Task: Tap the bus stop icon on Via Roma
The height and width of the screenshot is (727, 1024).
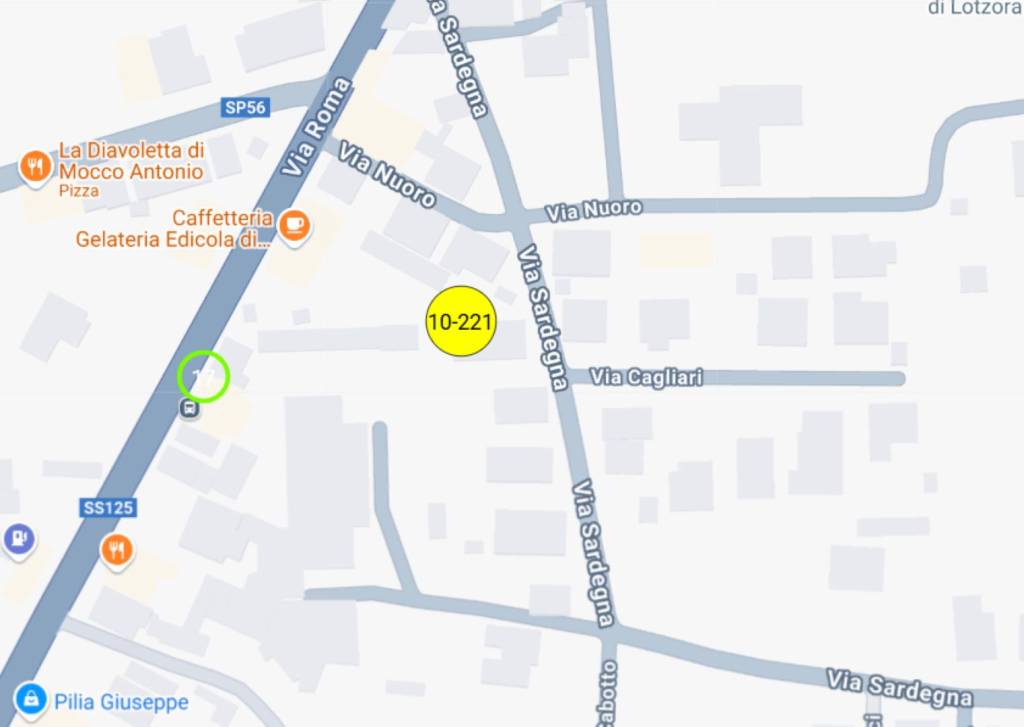Action: click(x=188, y=408)
